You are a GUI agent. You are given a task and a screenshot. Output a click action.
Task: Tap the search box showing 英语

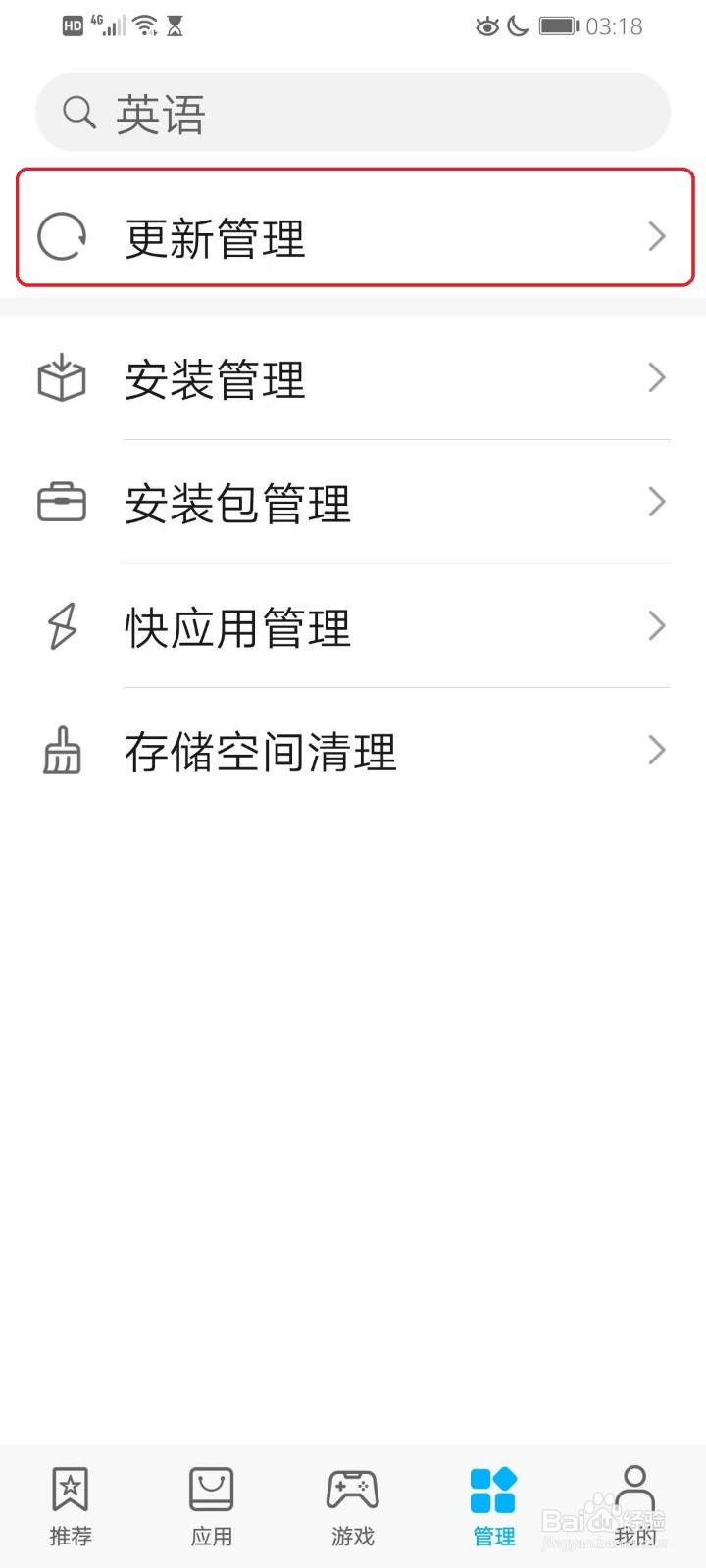click(353, 113)
